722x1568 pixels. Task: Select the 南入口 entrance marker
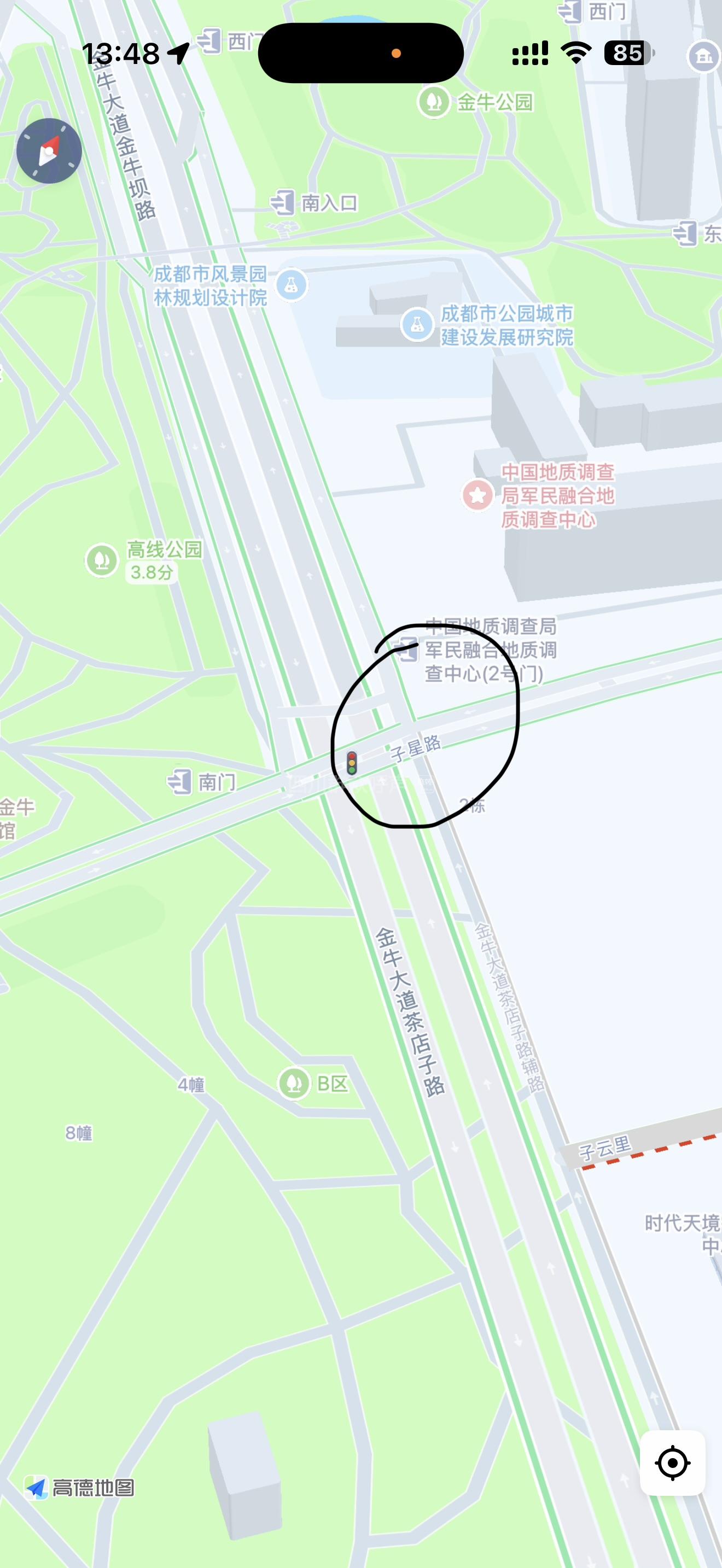[x=283, y=203]
